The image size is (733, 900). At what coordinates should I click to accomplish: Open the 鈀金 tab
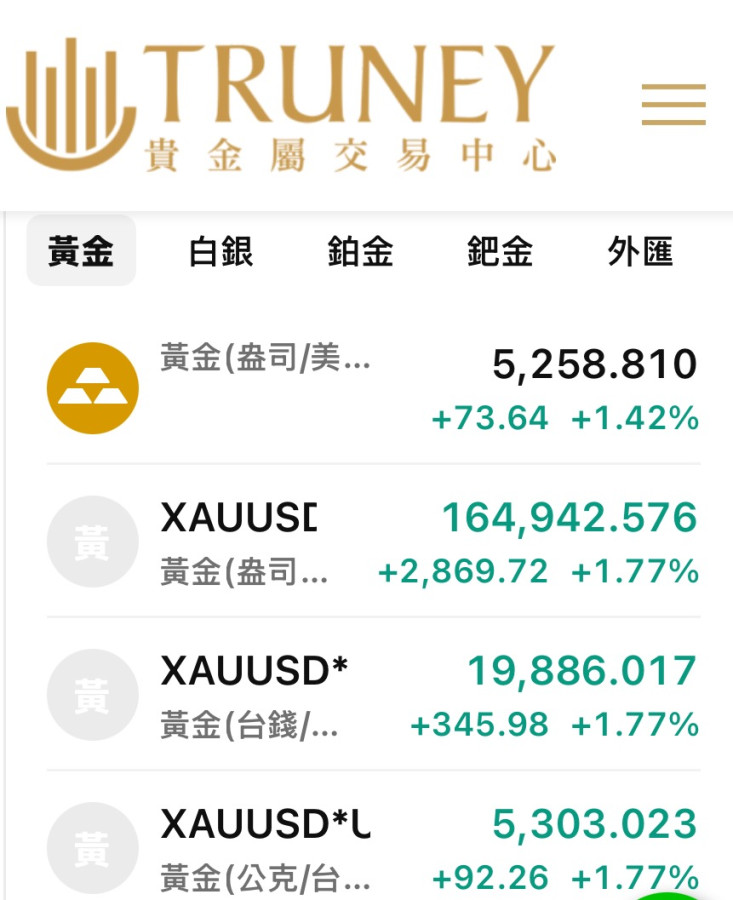click(x=500, y=251)
